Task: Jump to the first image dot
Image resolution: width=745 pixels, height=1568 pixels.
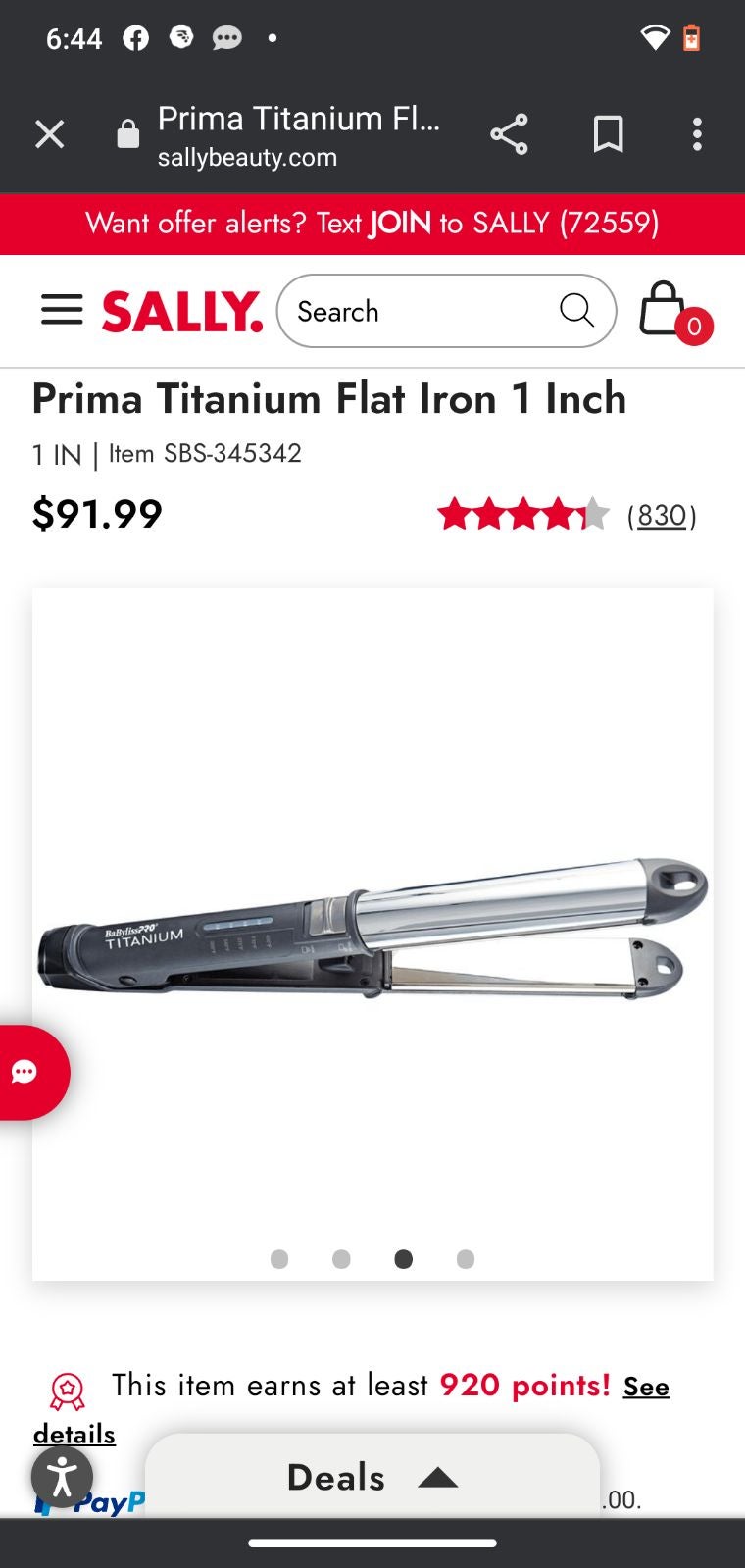Action: tap(279, 1259)
